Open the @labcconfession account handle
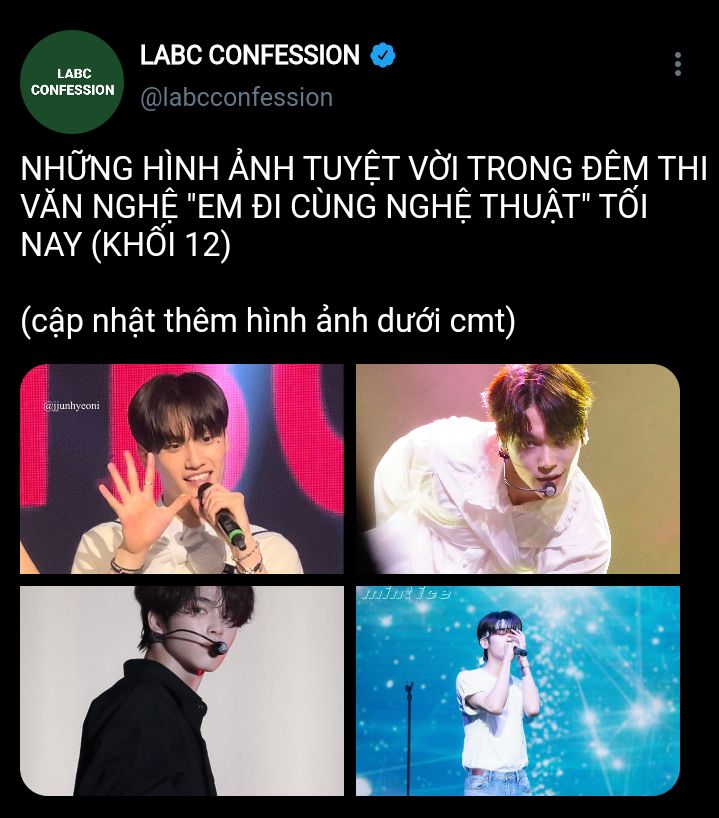The image size is (719, 818). (x=236, y=97)
